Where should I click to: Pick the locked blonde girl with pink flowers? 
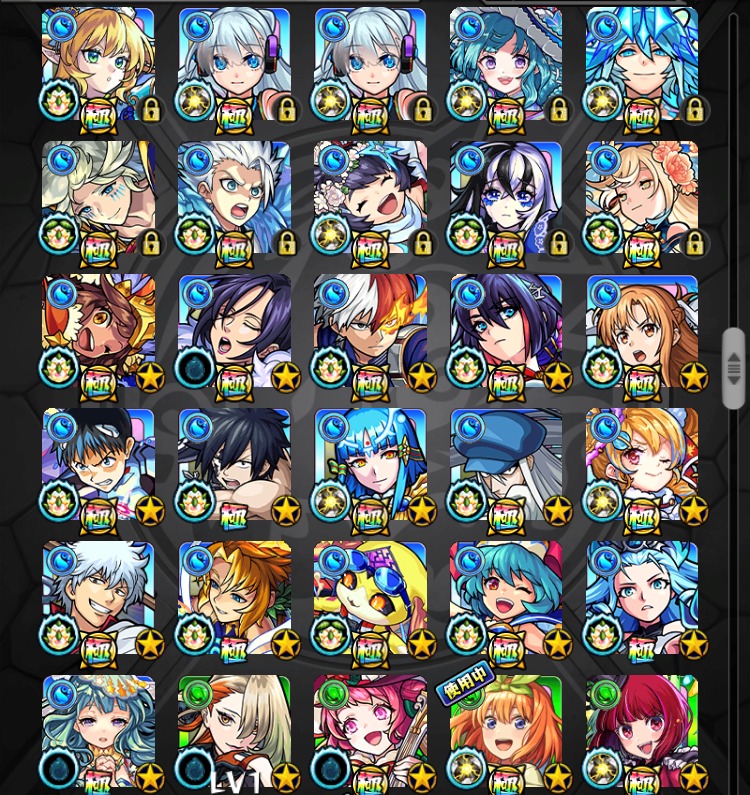click(641, 197)
